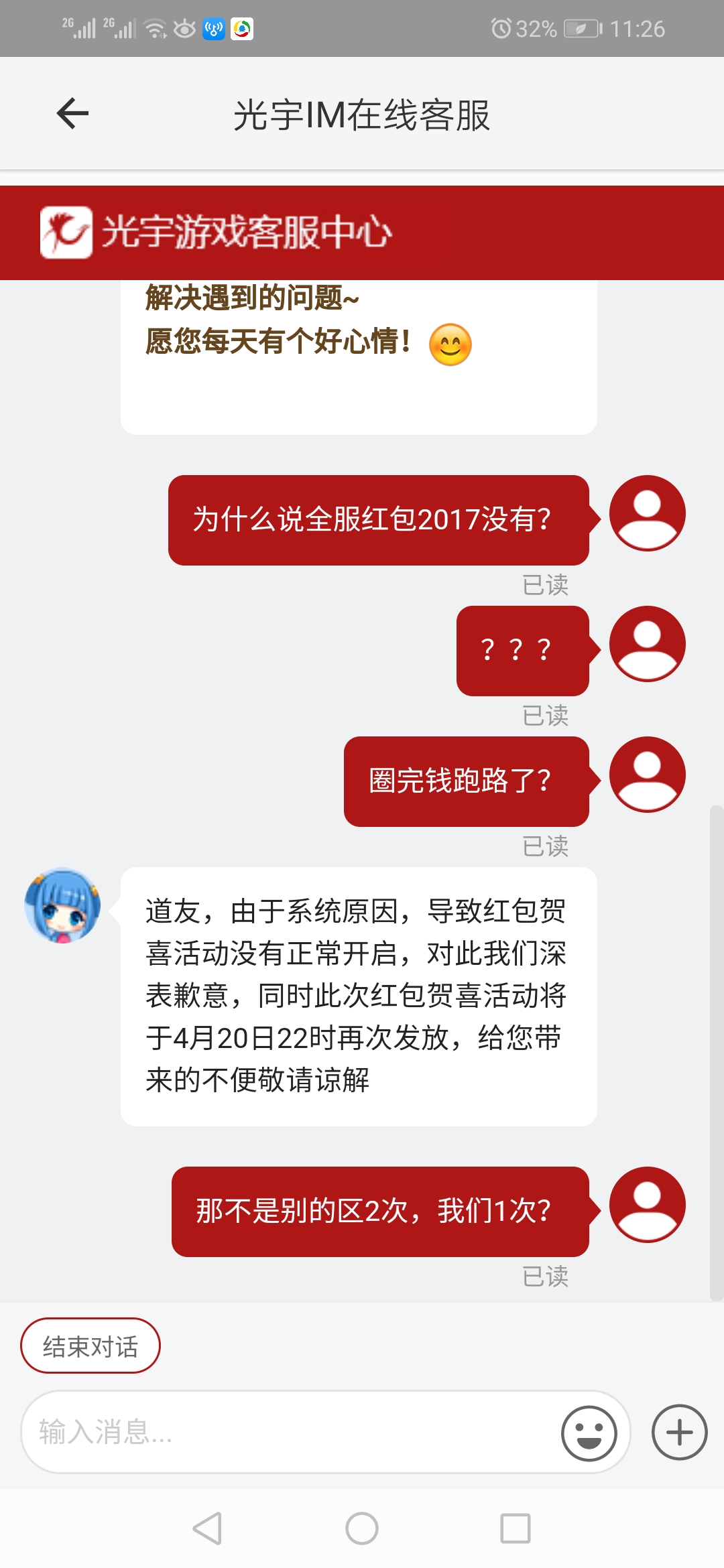724x1568 pixels.
Task: Focus the 输入消息 text field
Action: (288, 1432)
